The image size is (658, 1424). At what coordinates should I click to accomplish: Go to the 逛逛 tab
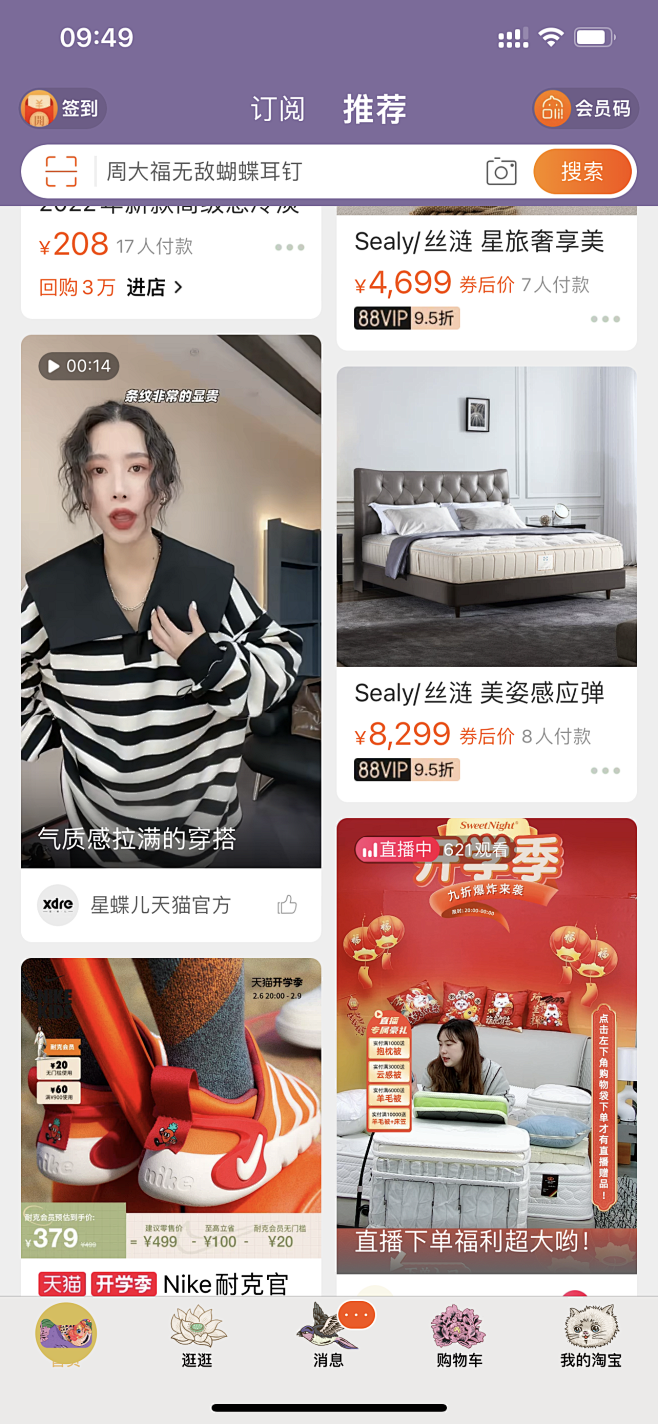coord(197,1338)
